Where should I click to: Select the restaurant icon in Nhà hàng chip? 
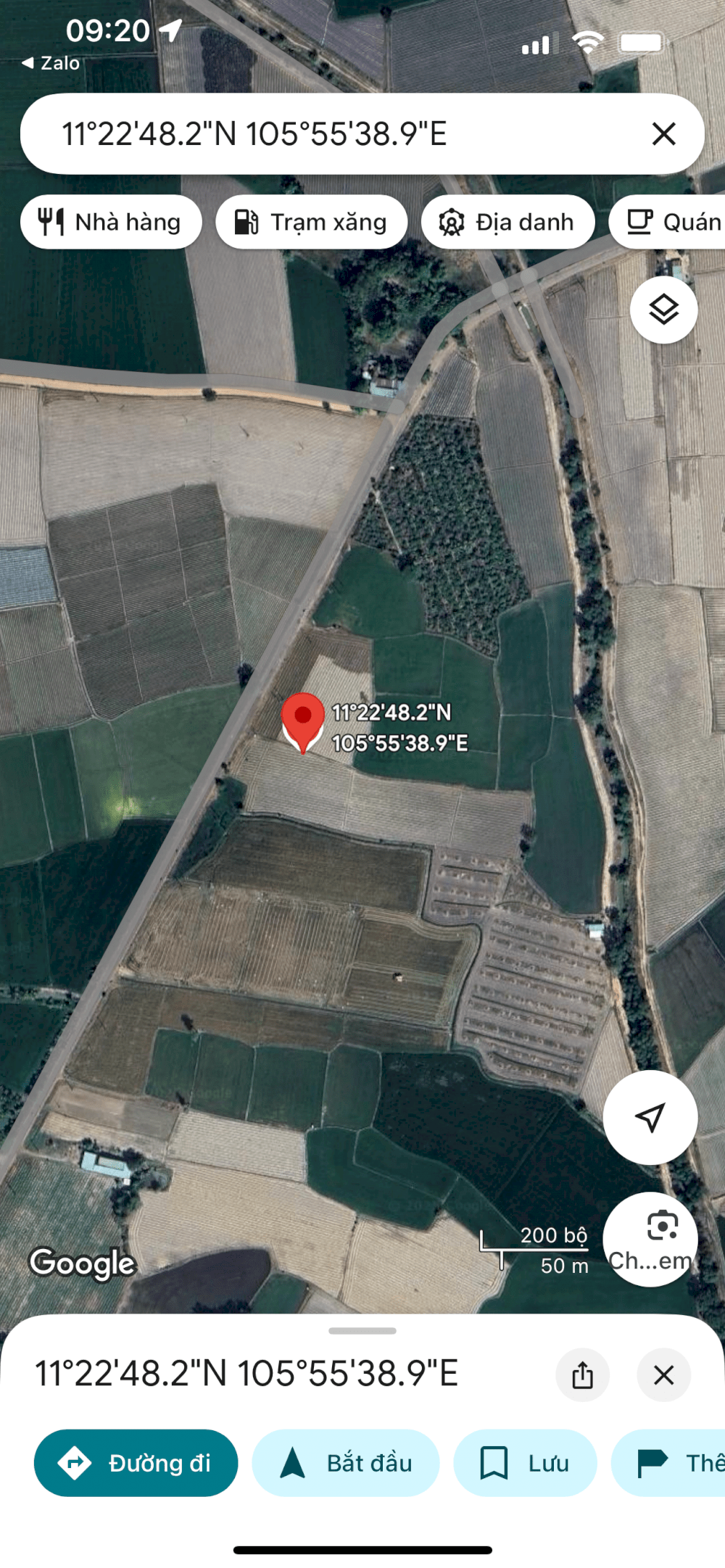tap(52, 222)
